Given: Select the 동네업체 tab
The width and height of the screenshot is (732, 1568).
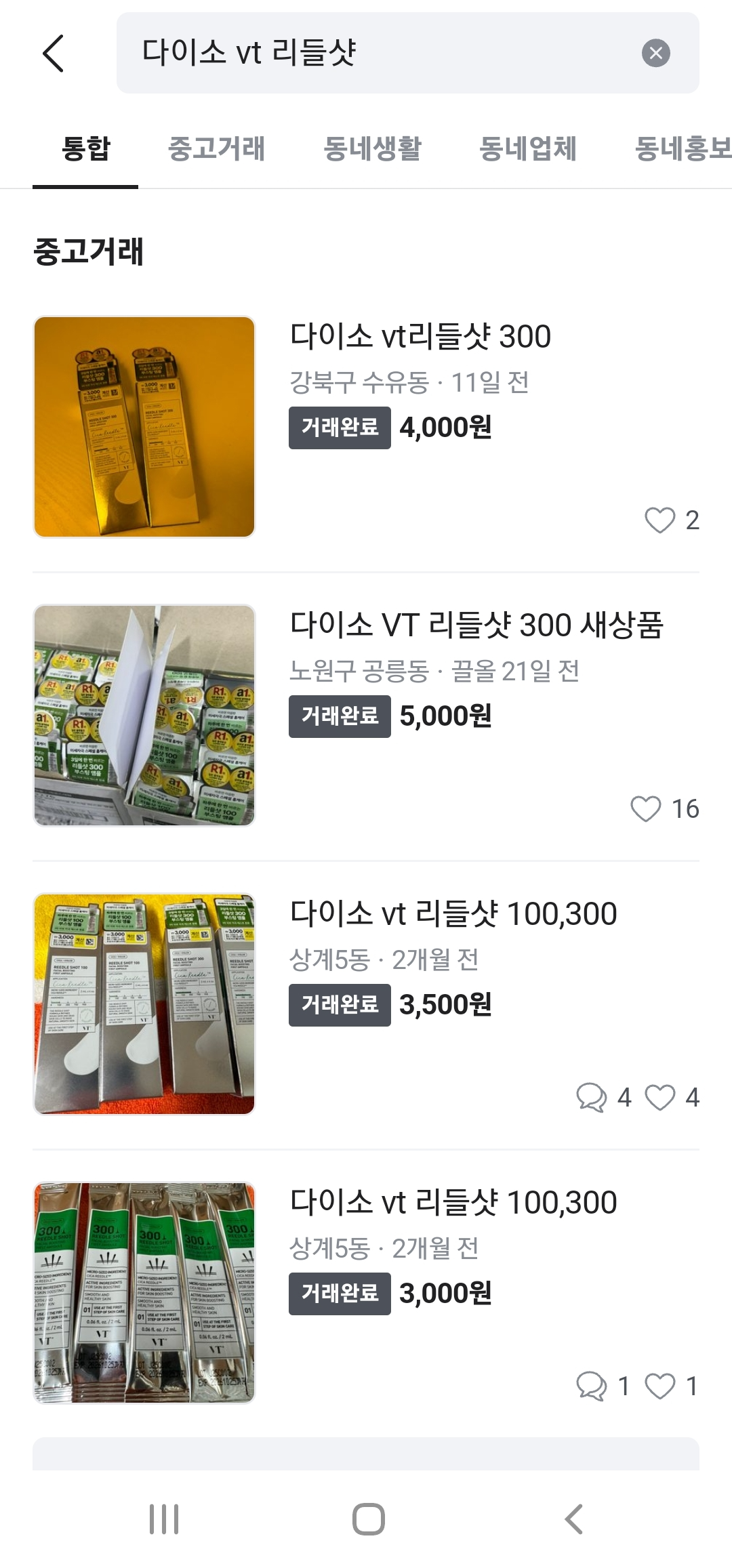Looking at the screenshot, I should (528, 149).
